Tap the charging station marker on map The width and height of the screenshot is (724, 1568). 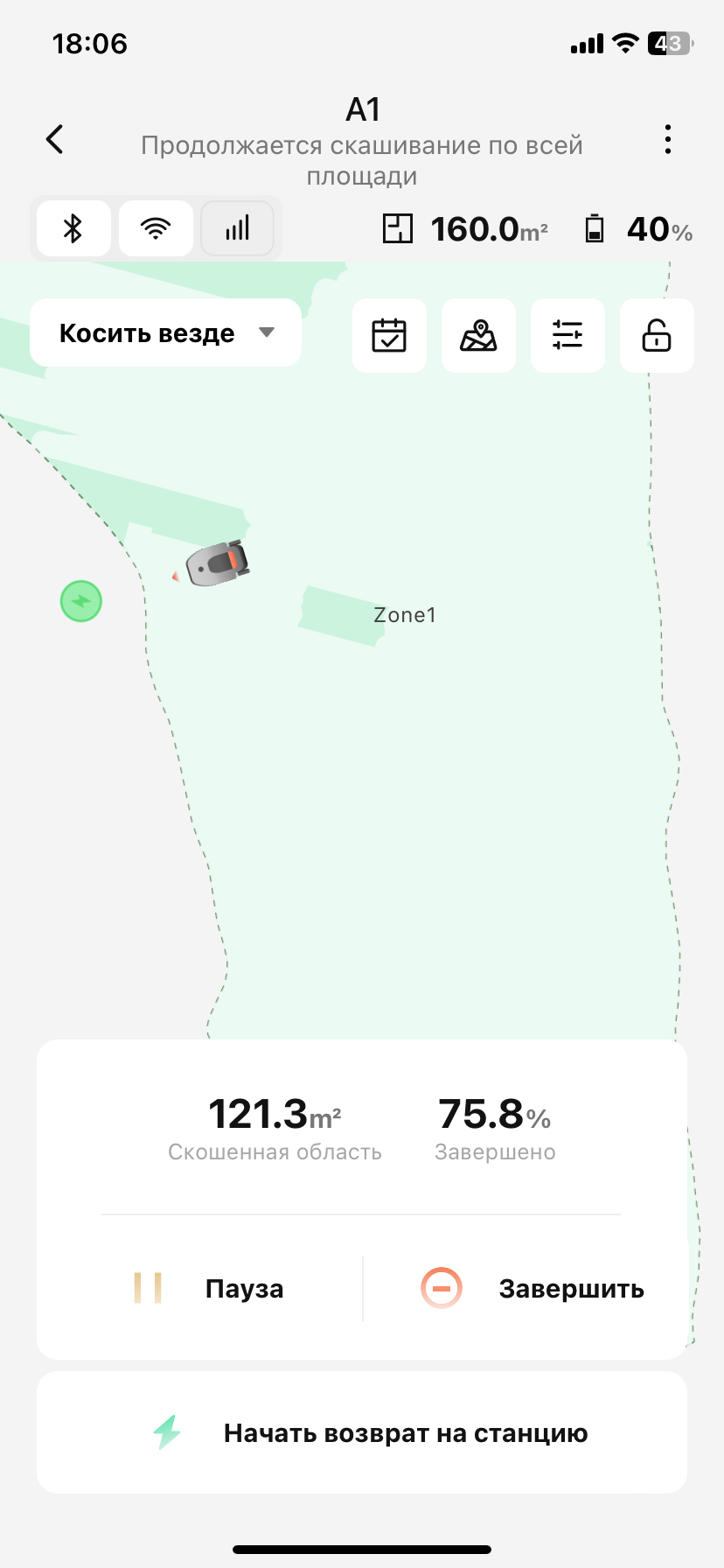click(81, 601)
